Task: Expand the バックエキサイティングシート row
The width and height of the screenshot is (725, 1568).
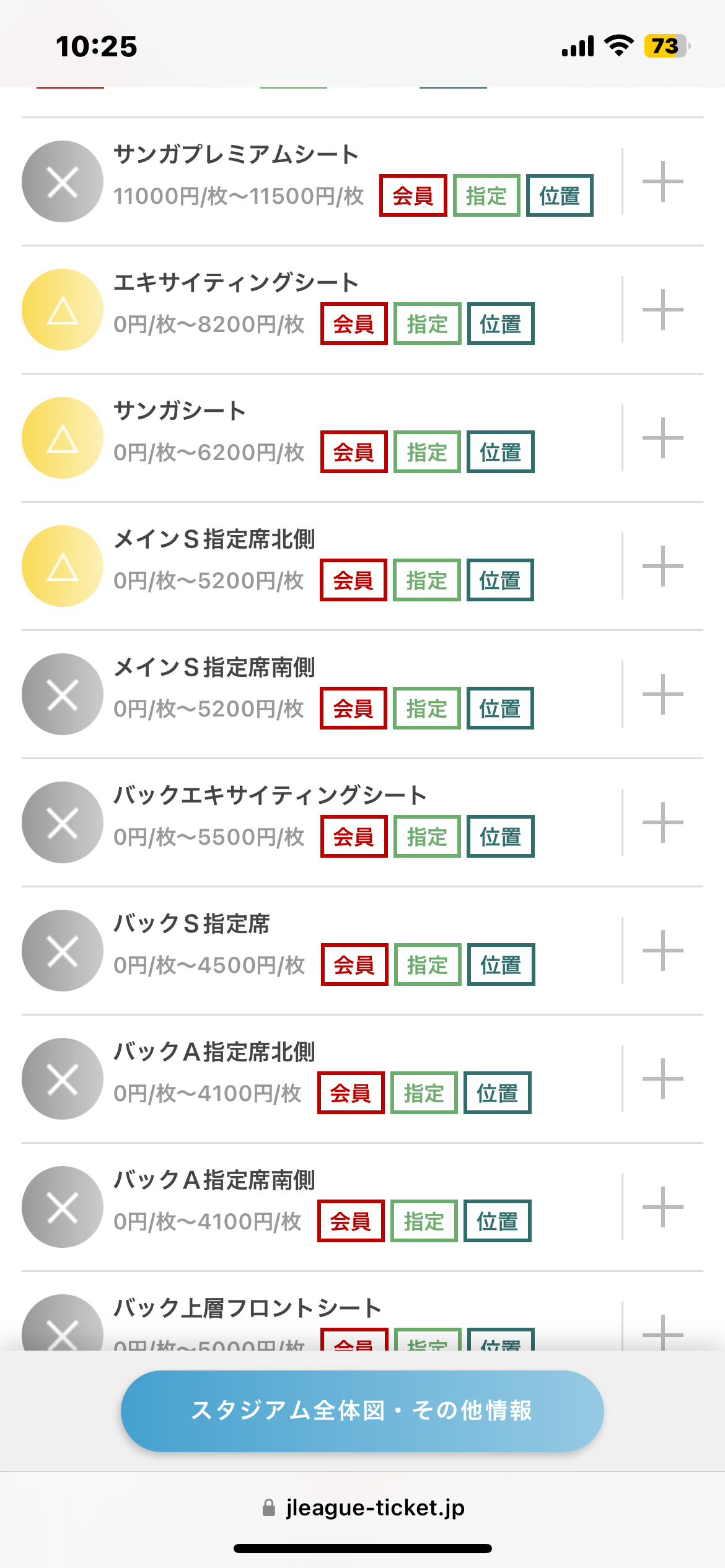Action: (662, 822)
